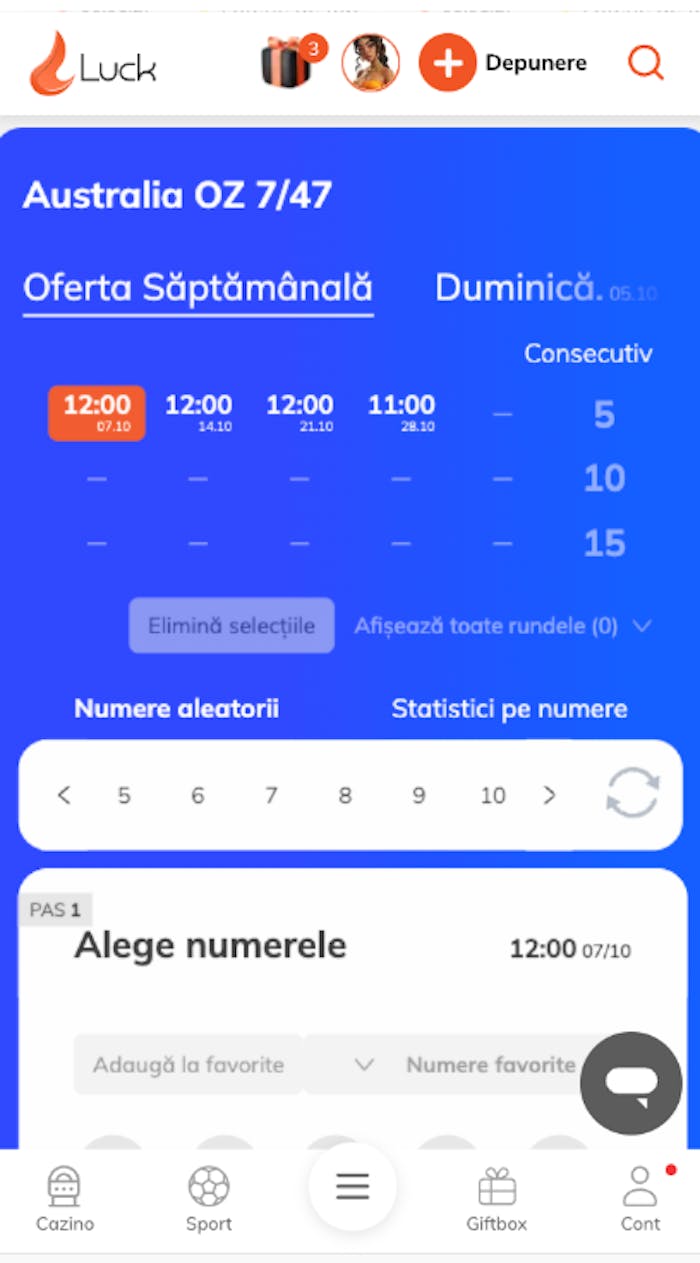The width and height of the screenshot is (700, 1263).
Task: Tap Elimină selecțiile button
Action: click(231, 626)
